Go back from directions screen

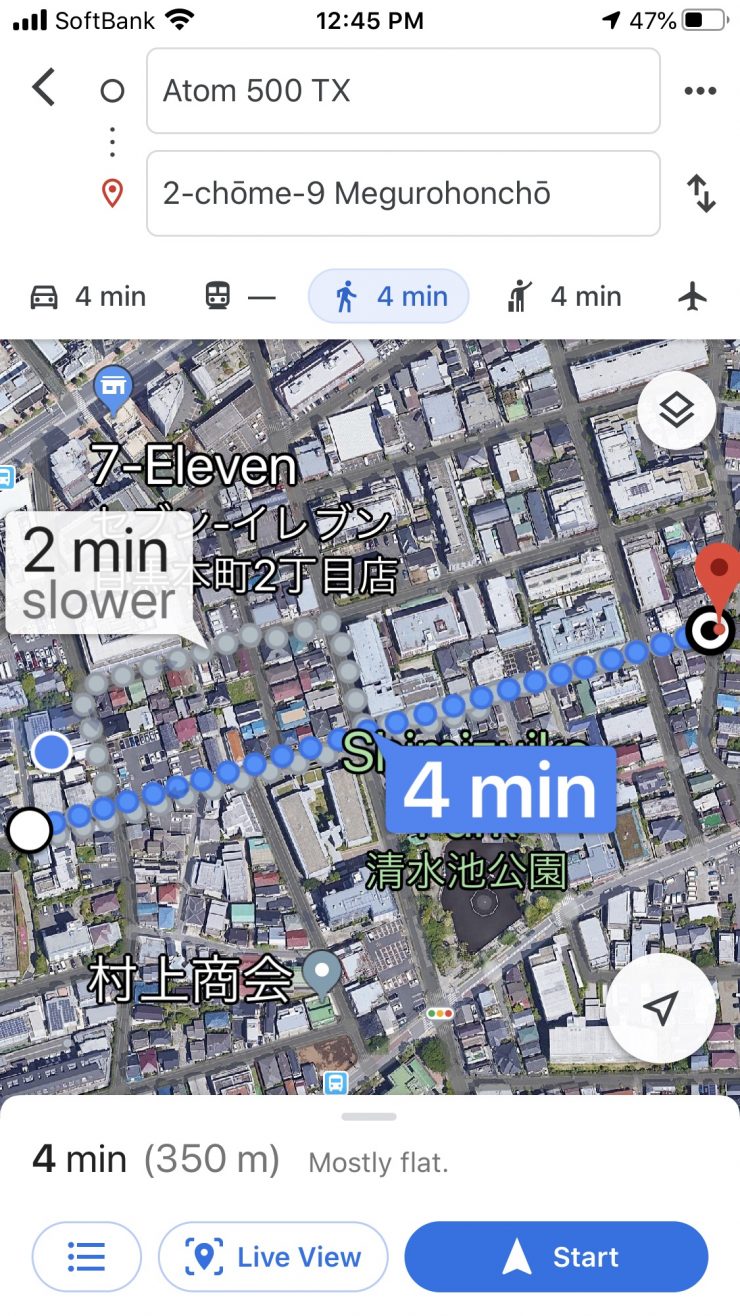(44, 89)
